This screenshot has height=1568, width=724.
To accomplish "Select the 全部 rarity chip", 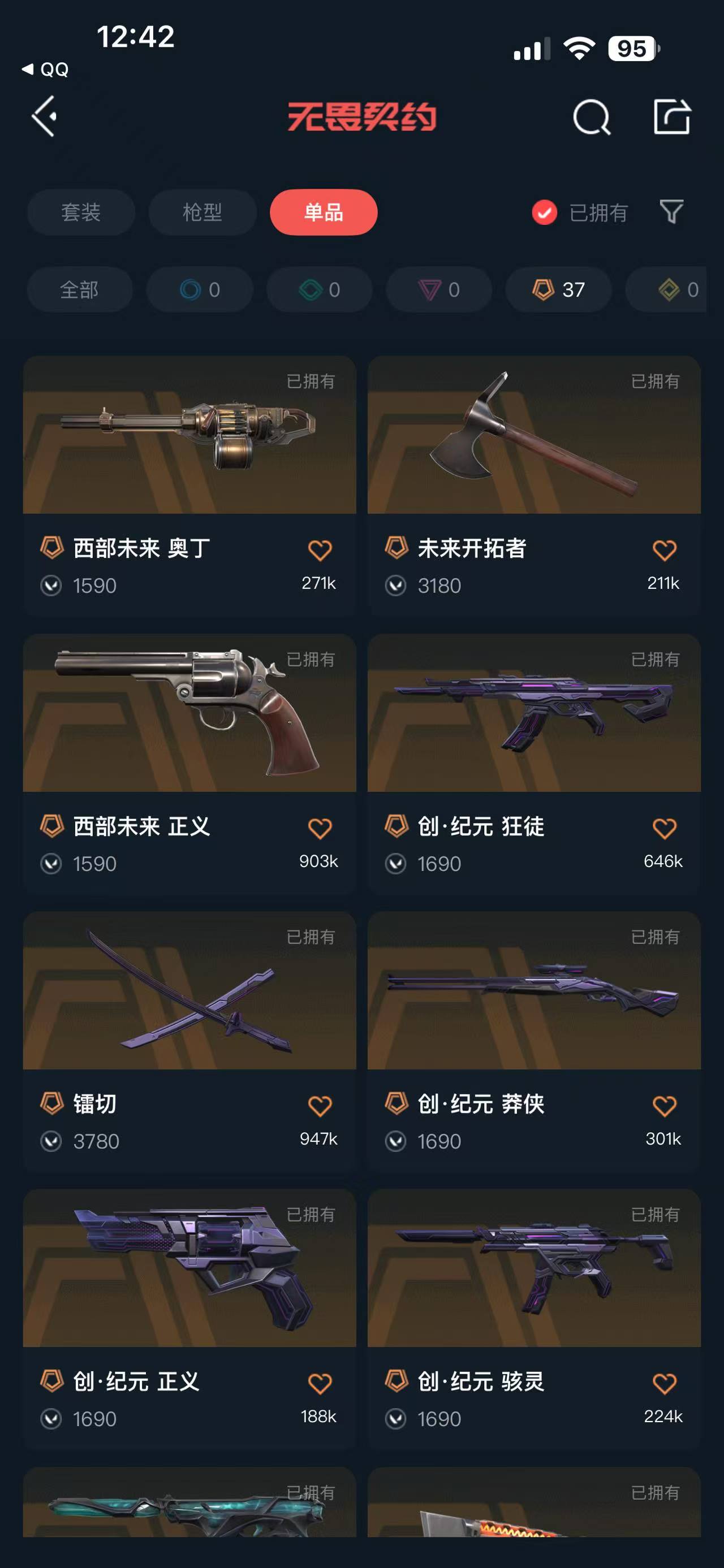I will point(79,290).
